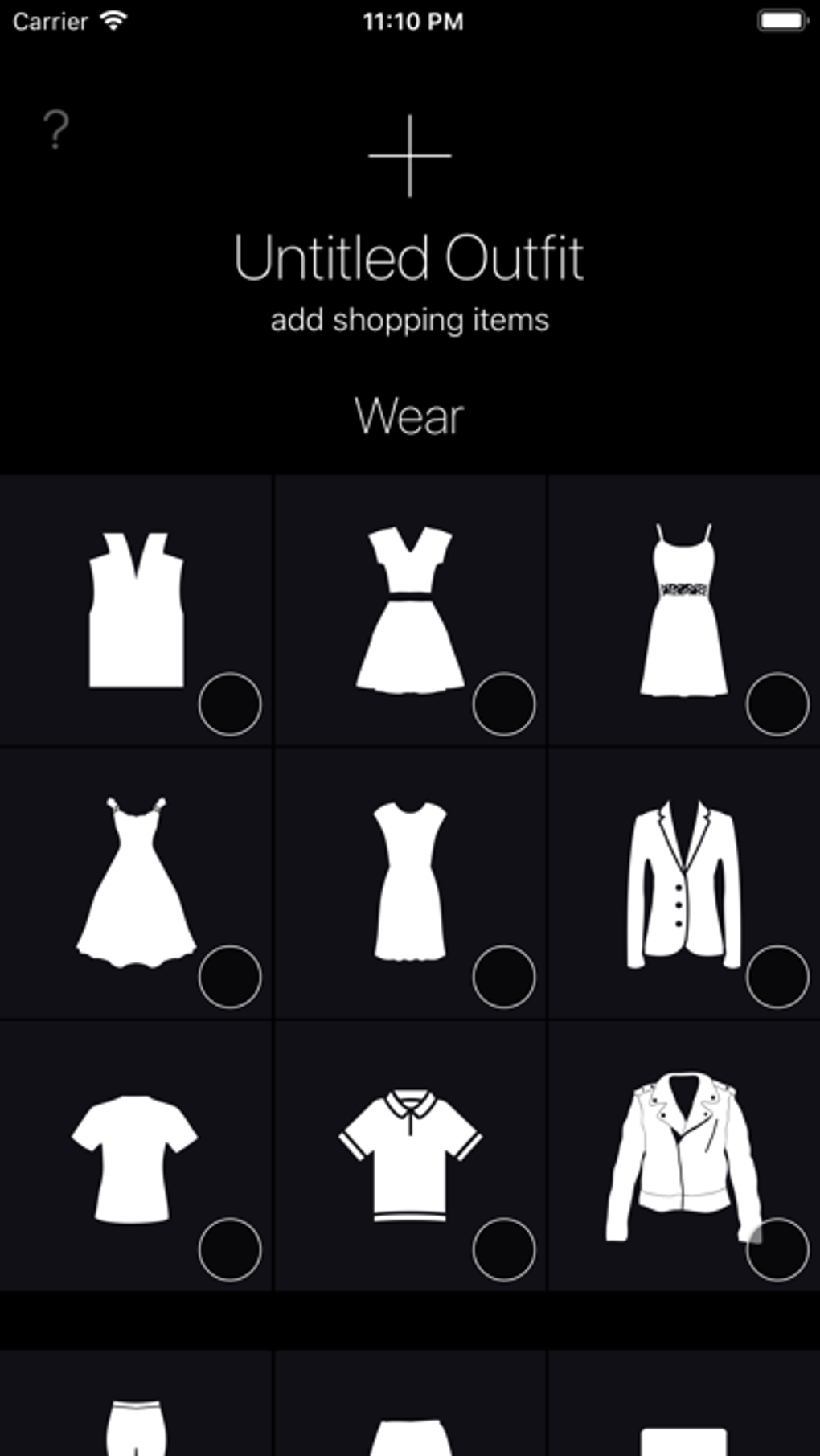The width and height of the screenshot is (820, 1456).
Task: Select the spaghetti strap dress tile
Action: point(683,610)
